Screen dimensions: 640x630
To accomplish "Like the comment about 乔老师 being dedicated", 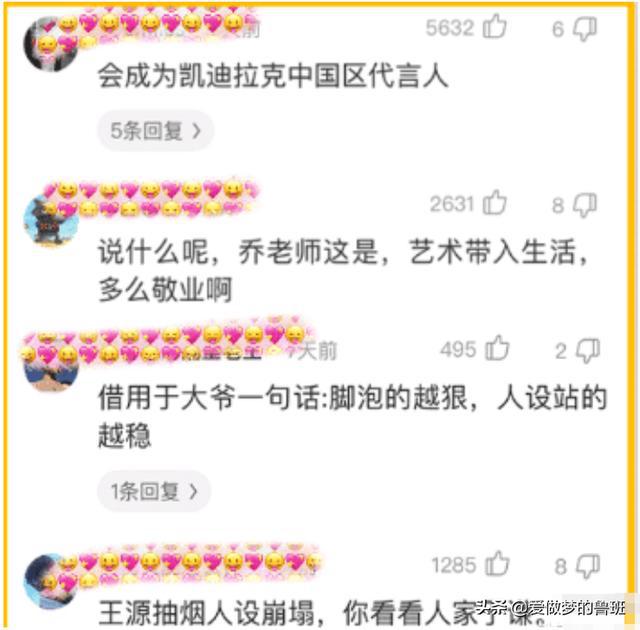I will coord(495,205).
